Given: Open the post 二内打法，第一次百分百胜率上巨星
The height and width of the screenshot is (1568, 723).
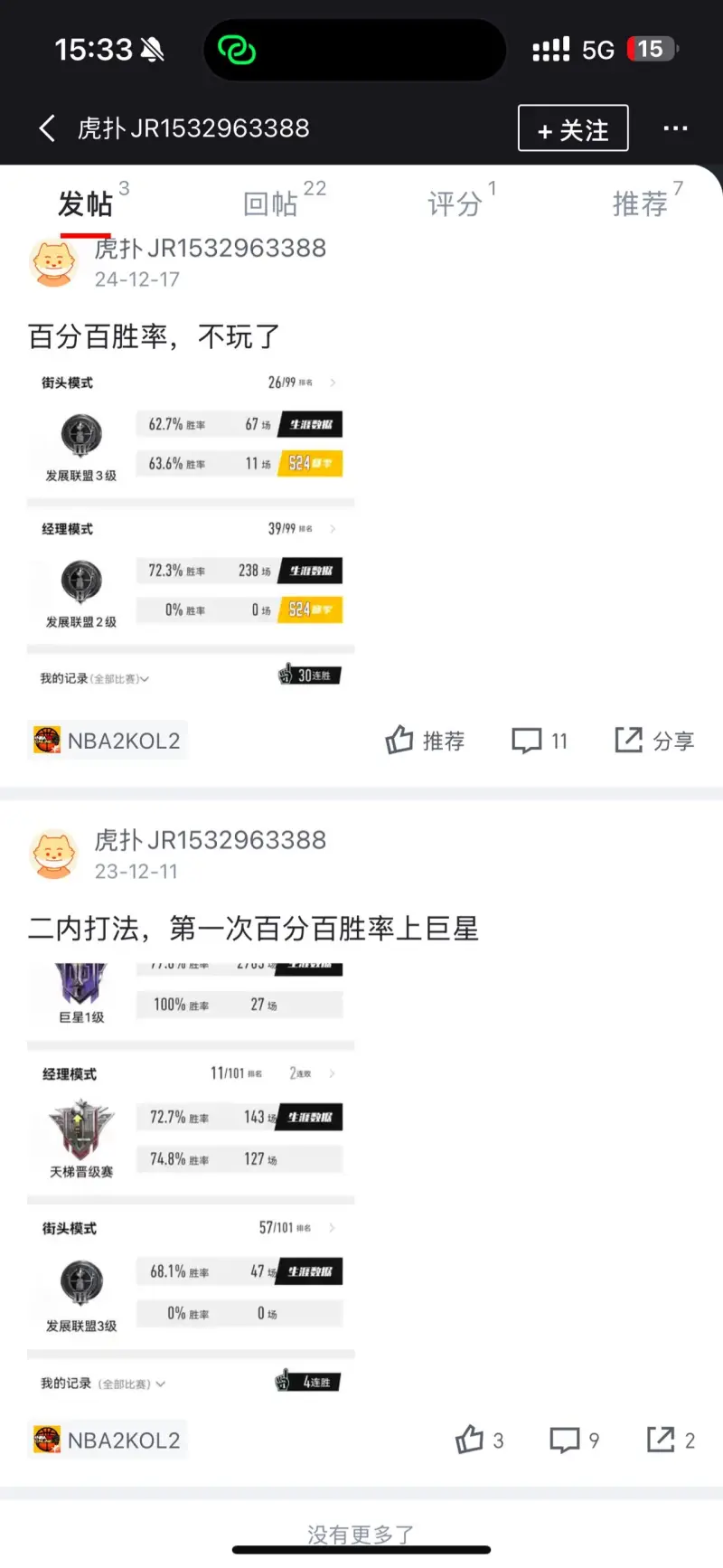Looking at the screenshot, I should (x=253, y=929).
